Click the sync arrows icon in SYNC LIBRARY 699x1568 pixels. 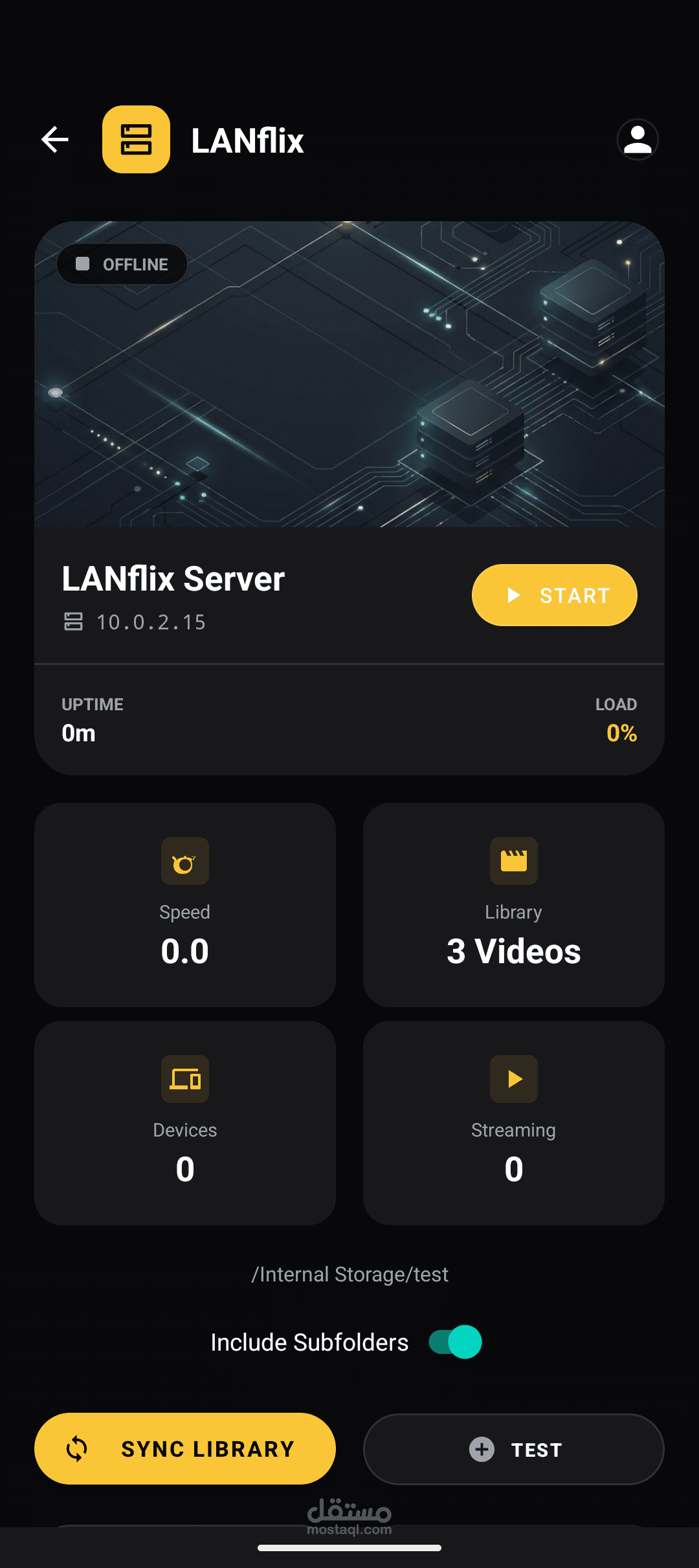(x=77, y=1449)
